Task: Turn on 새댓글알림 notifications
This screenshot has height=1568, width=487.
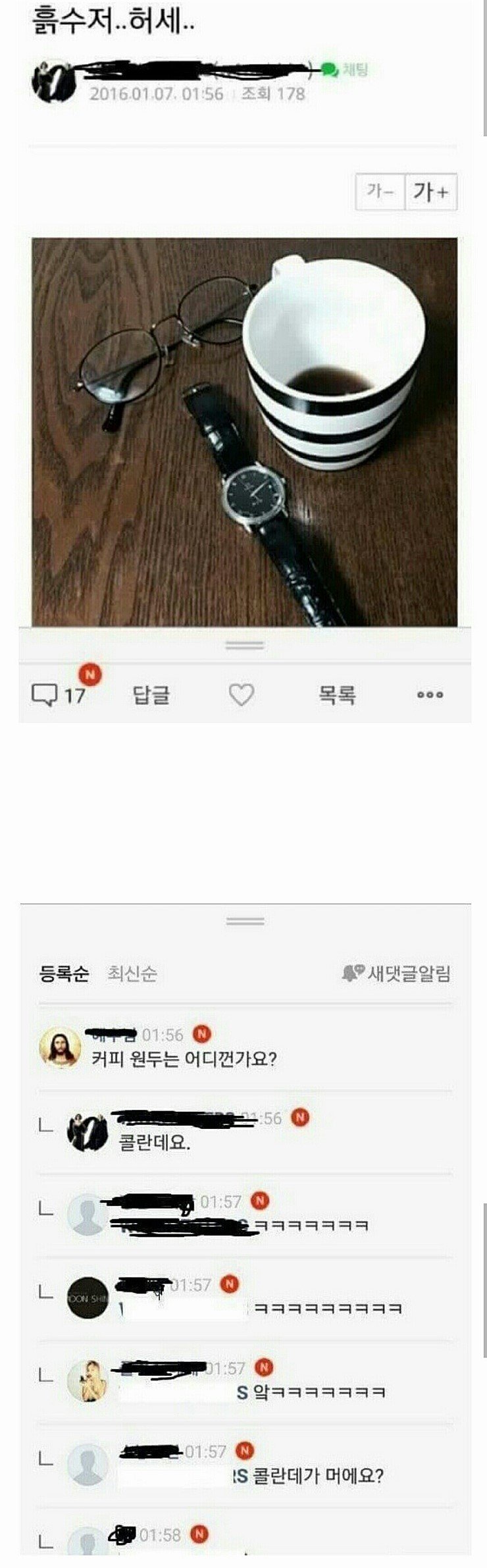Action: tap(396, 973)
